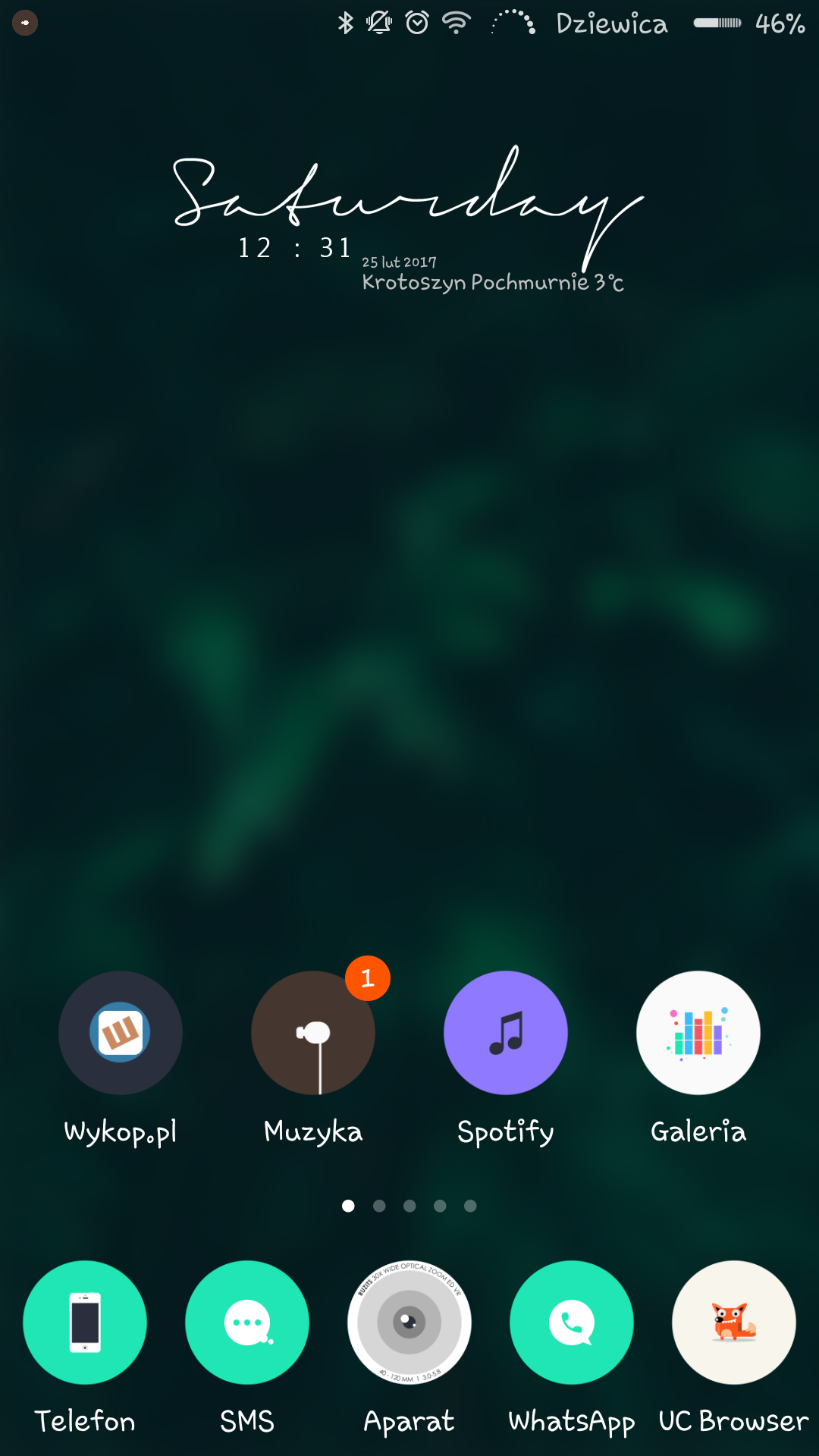Launch the Aparat camera
Viewport: 819px width, 1456px height.
click(x=409, y=1323)
